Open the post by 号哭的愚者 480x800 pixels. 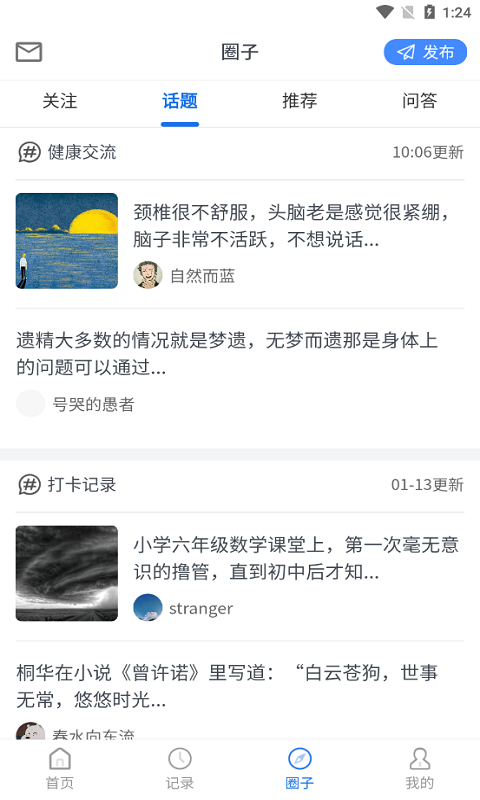point(240,373)
